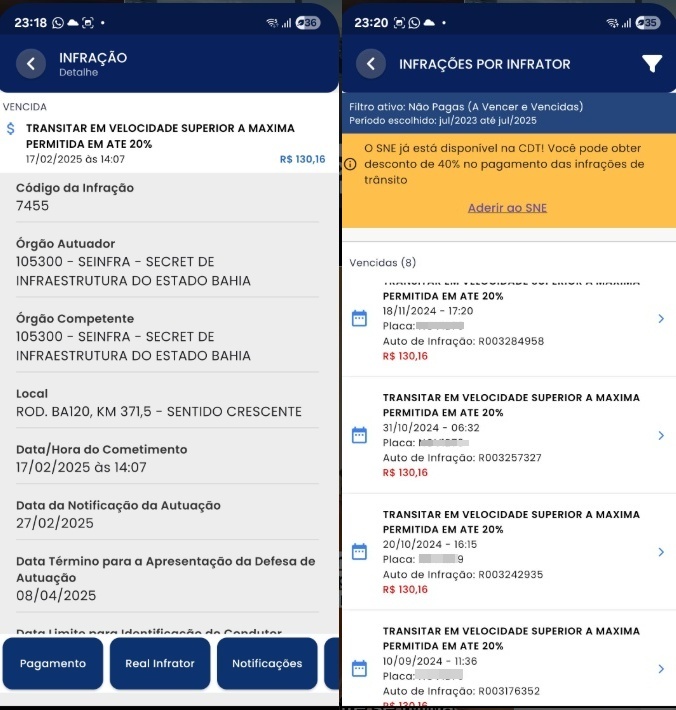The width and height of the screenshot is (676, 710).
Task: Select the Real Infrator button
Action: pyautogui.click(x=160, y=664)
